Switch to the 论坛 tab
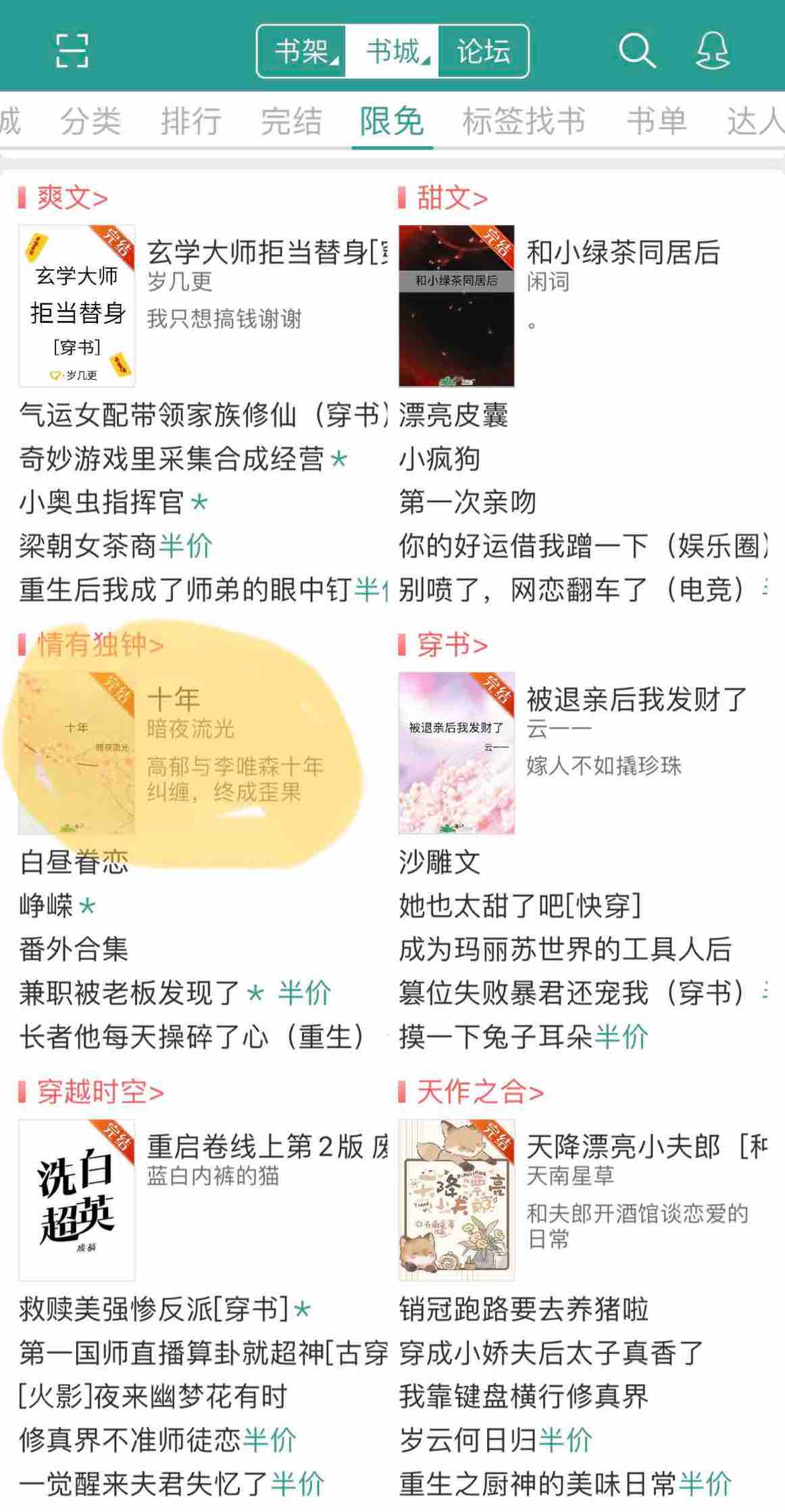The width and height of the screenshot is (785, 1512). [x=483, y=51]
